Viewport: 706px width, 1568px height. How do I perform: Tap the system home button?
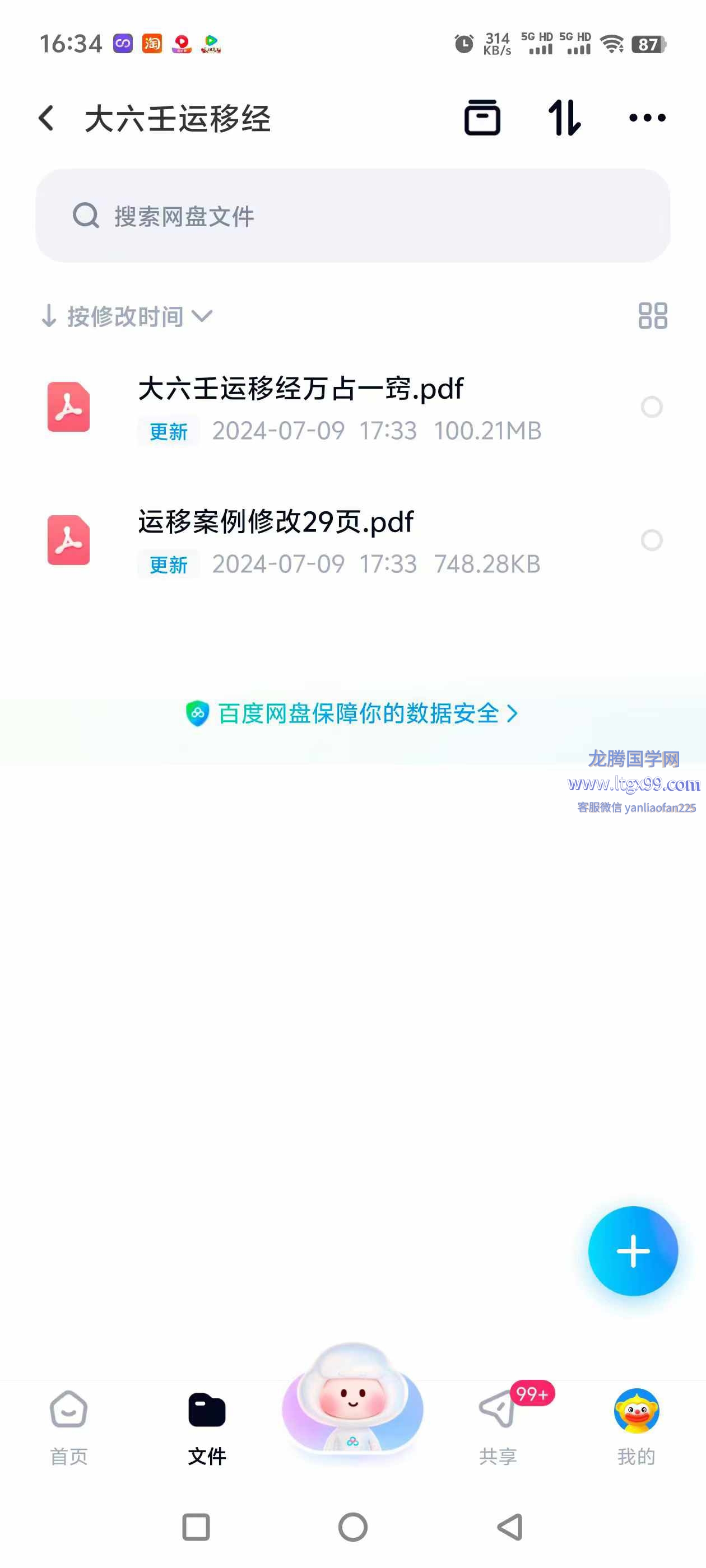click(352, 1527)
